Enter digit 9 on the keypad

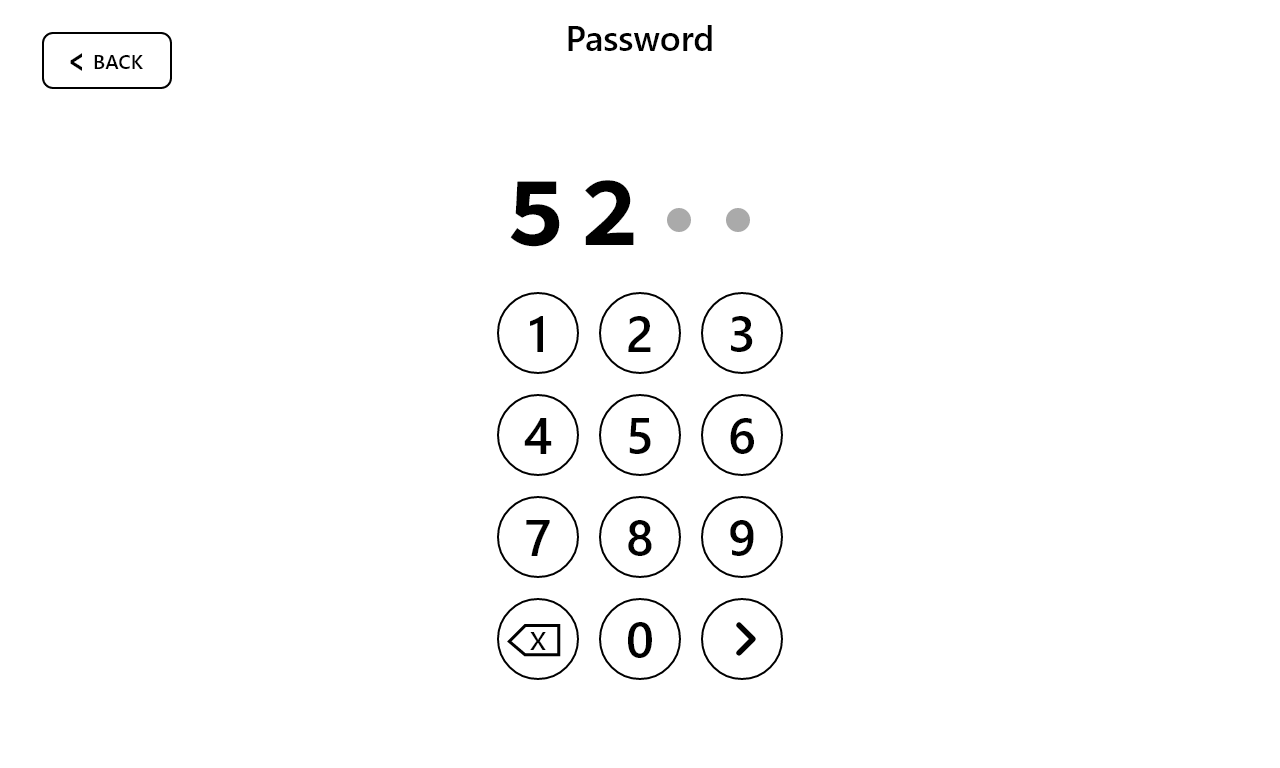[742, 537]
